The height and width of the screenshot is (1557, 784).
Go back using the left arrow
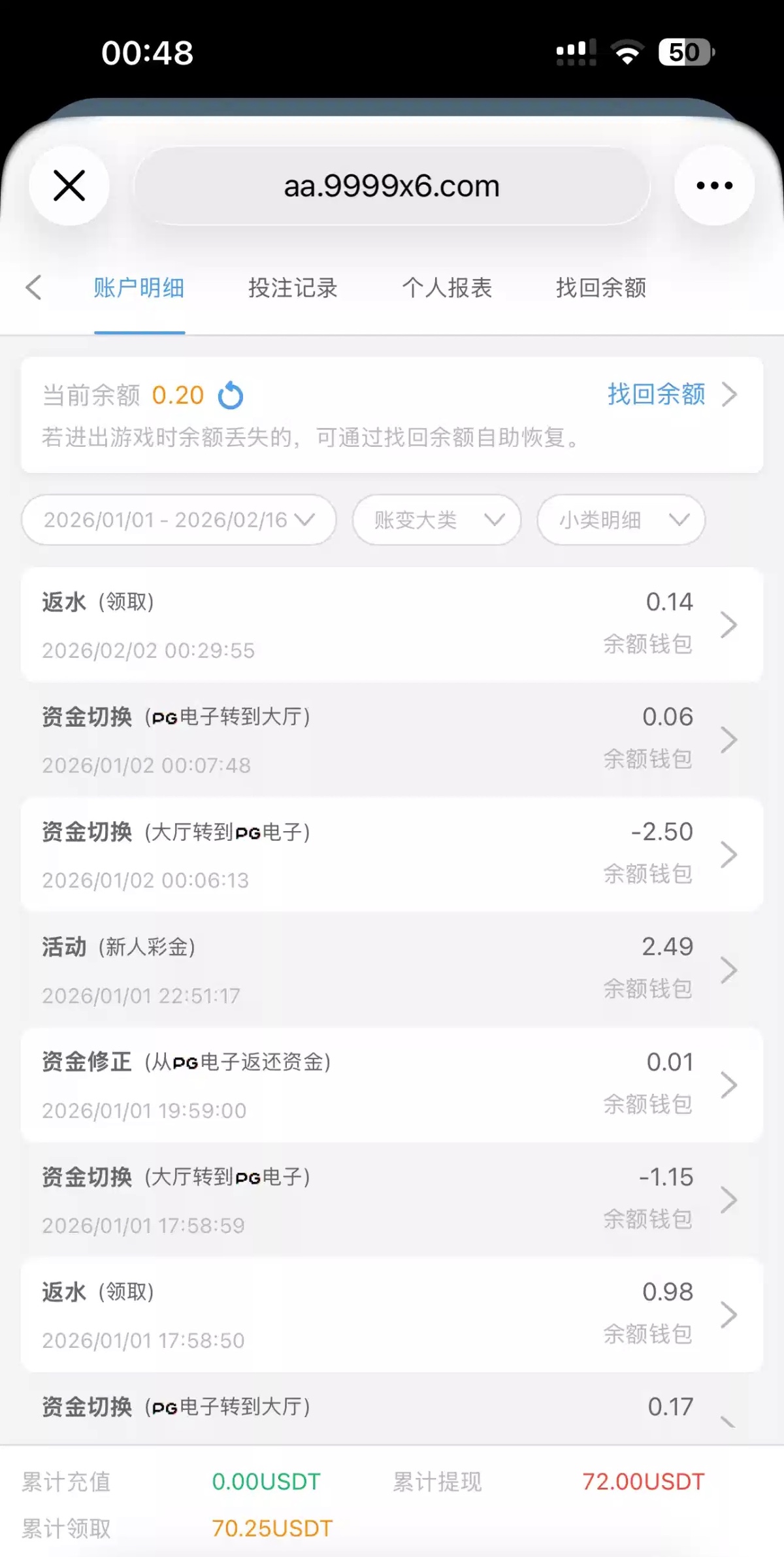click(x=34, y=287)
